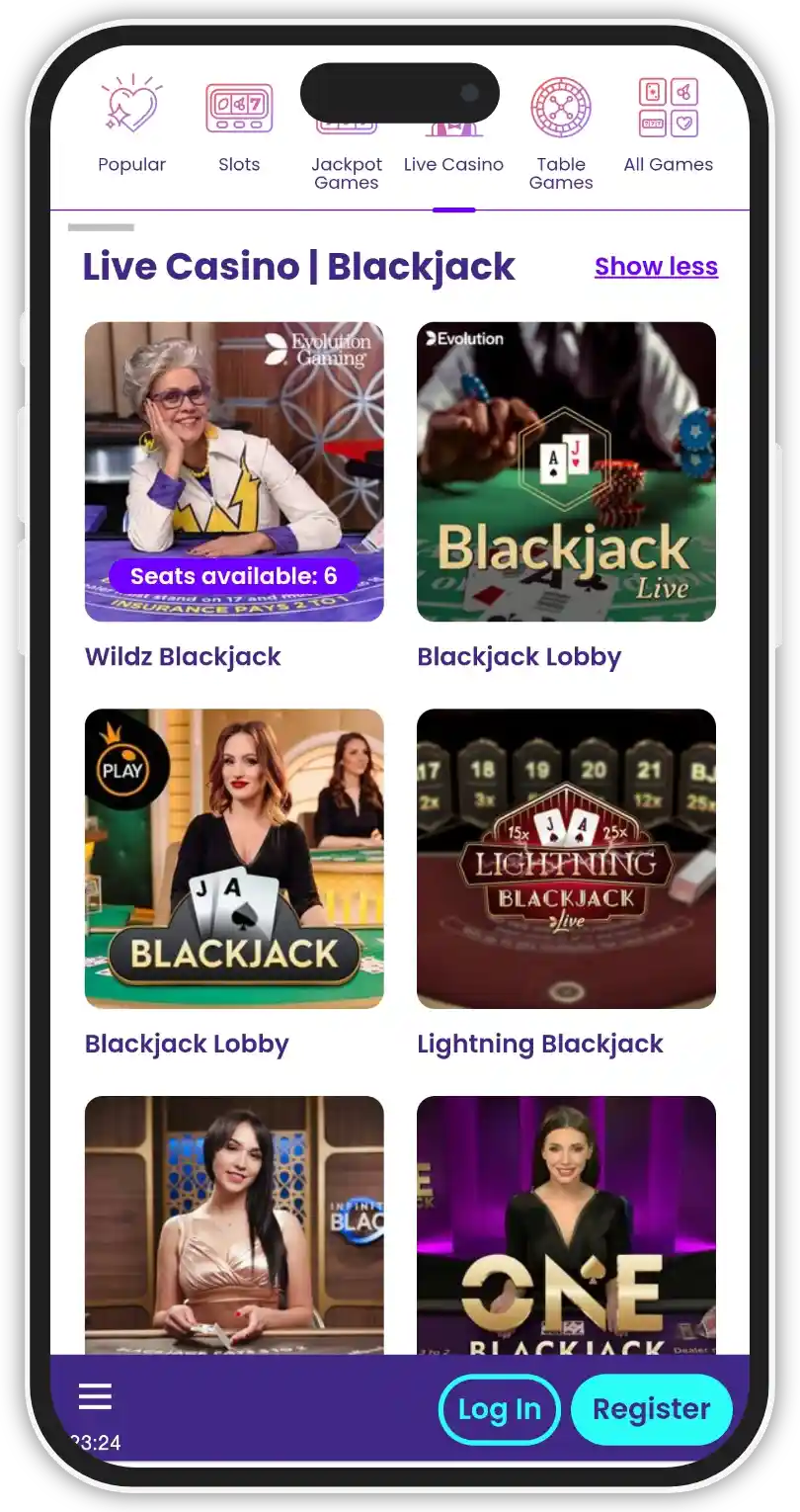Open Lightning Blackjack game
Viewport: 800px width, 1512px height.
(566, 858)
